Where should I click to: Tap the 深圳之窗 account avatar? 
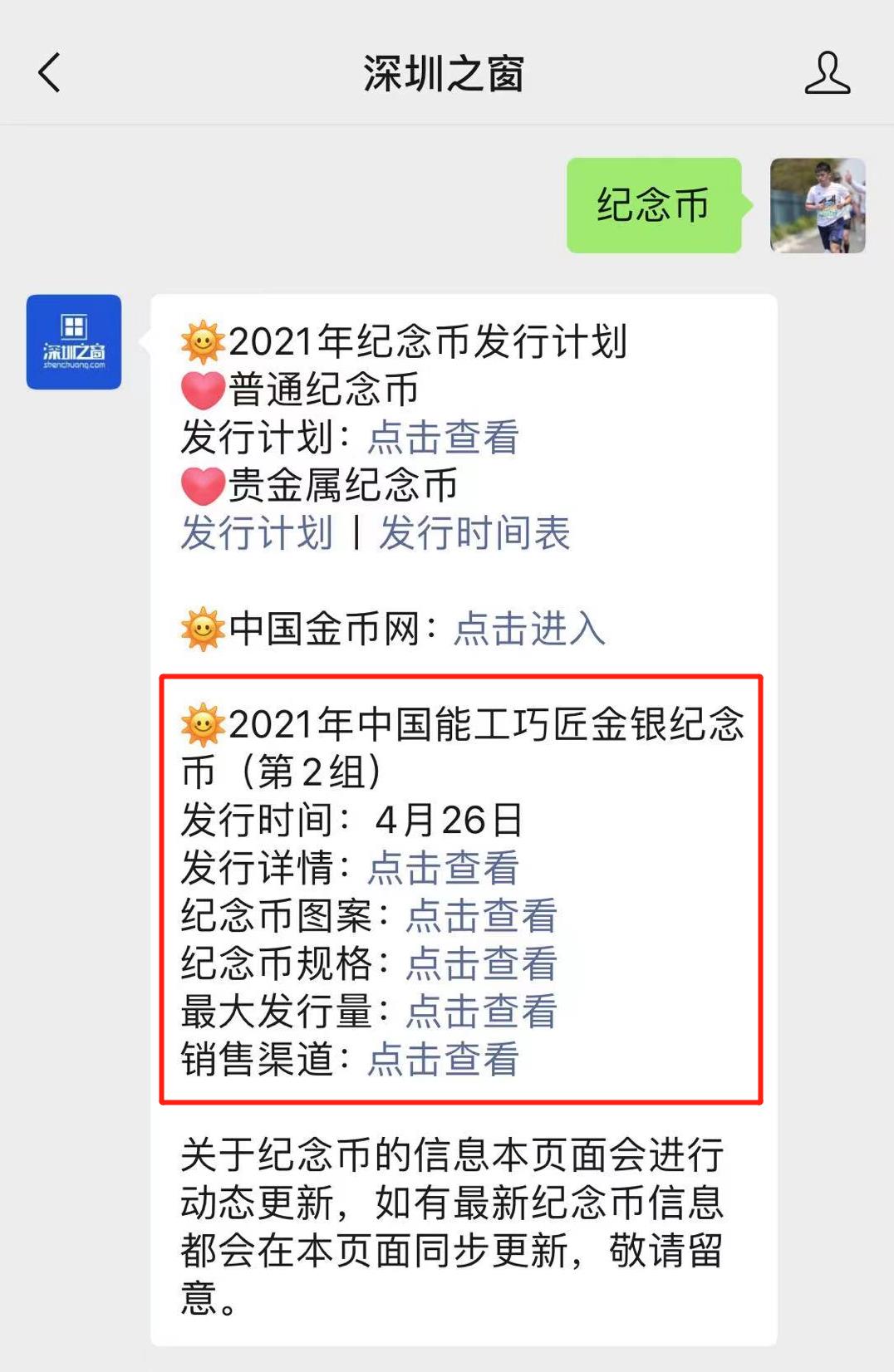pyautogui.click(x=74, y=342)
